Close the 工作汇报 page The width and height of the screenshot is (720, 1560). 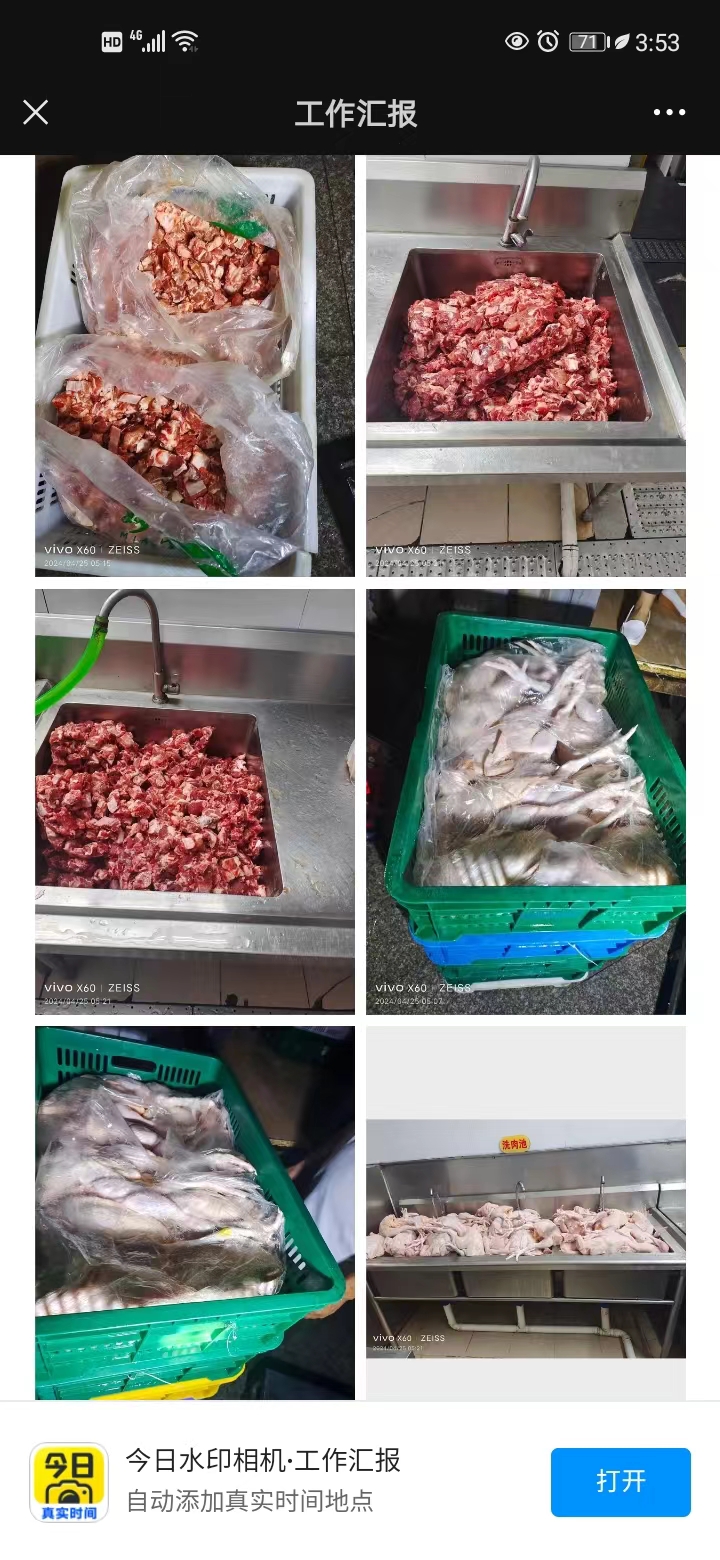[x=36, y=112]
